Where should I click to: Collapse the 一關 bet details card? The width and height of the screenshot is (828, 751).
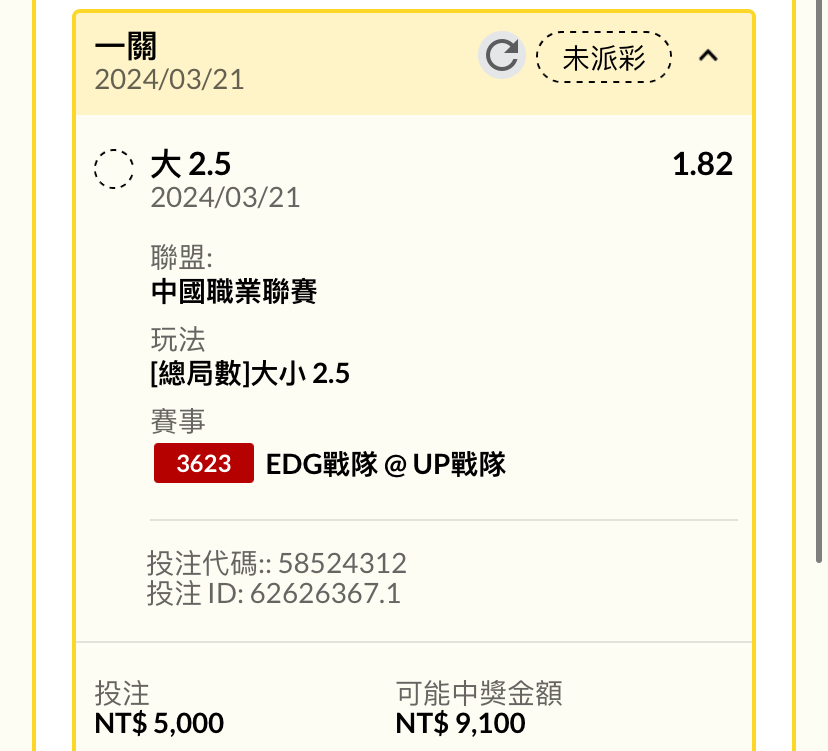tap(708, 56)
